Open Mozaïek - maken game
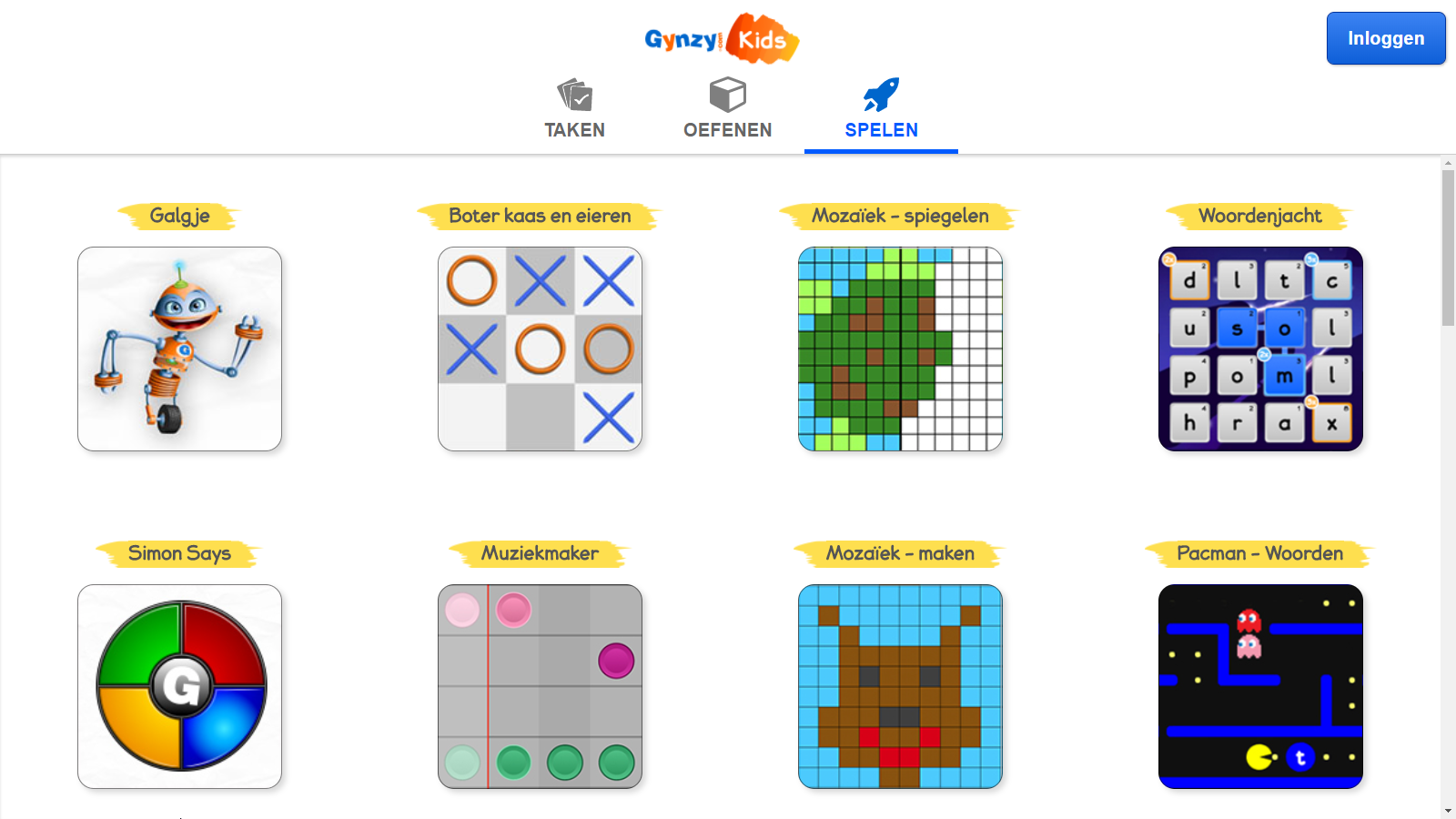 coord(900,686)
